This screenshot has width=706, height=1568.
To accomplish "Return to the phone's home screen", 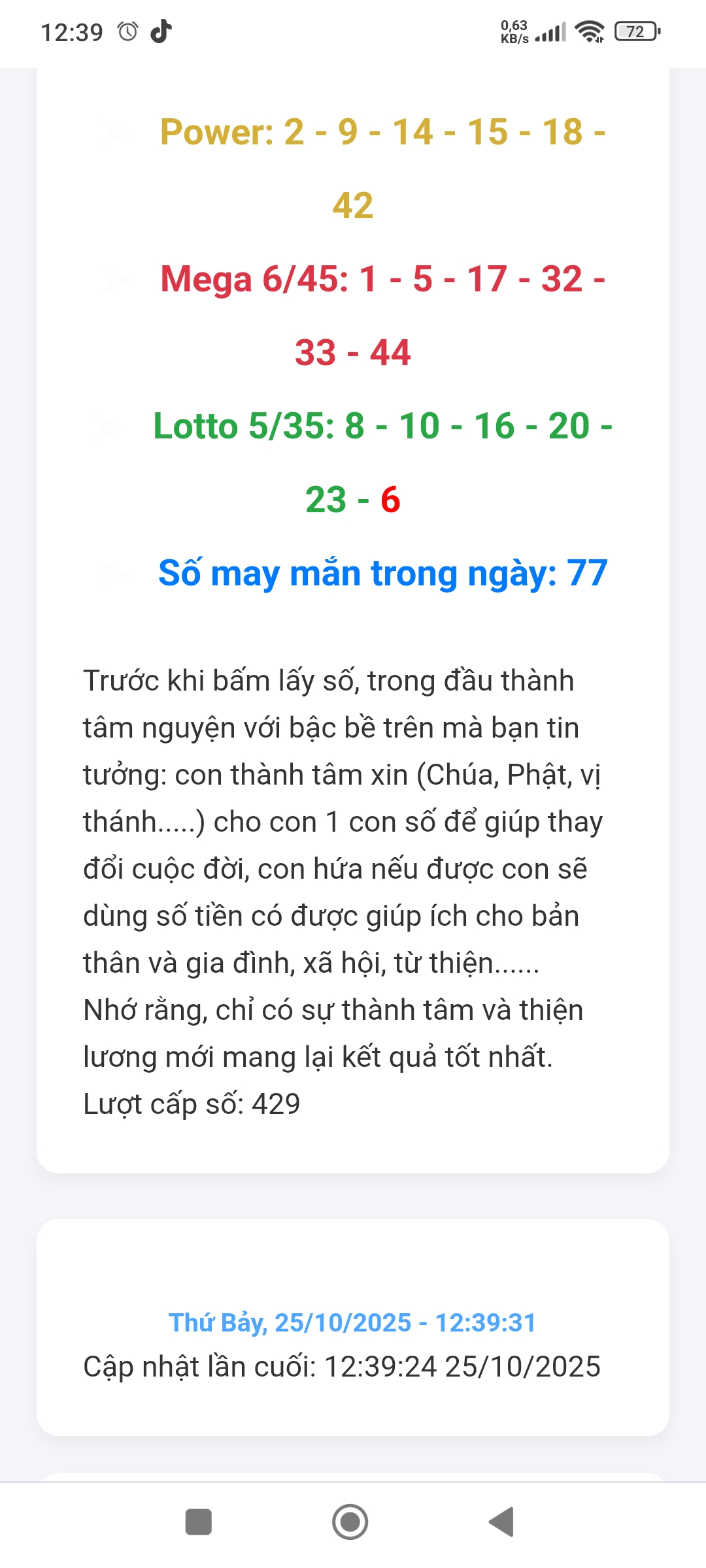I will (x=350, y=1522).
